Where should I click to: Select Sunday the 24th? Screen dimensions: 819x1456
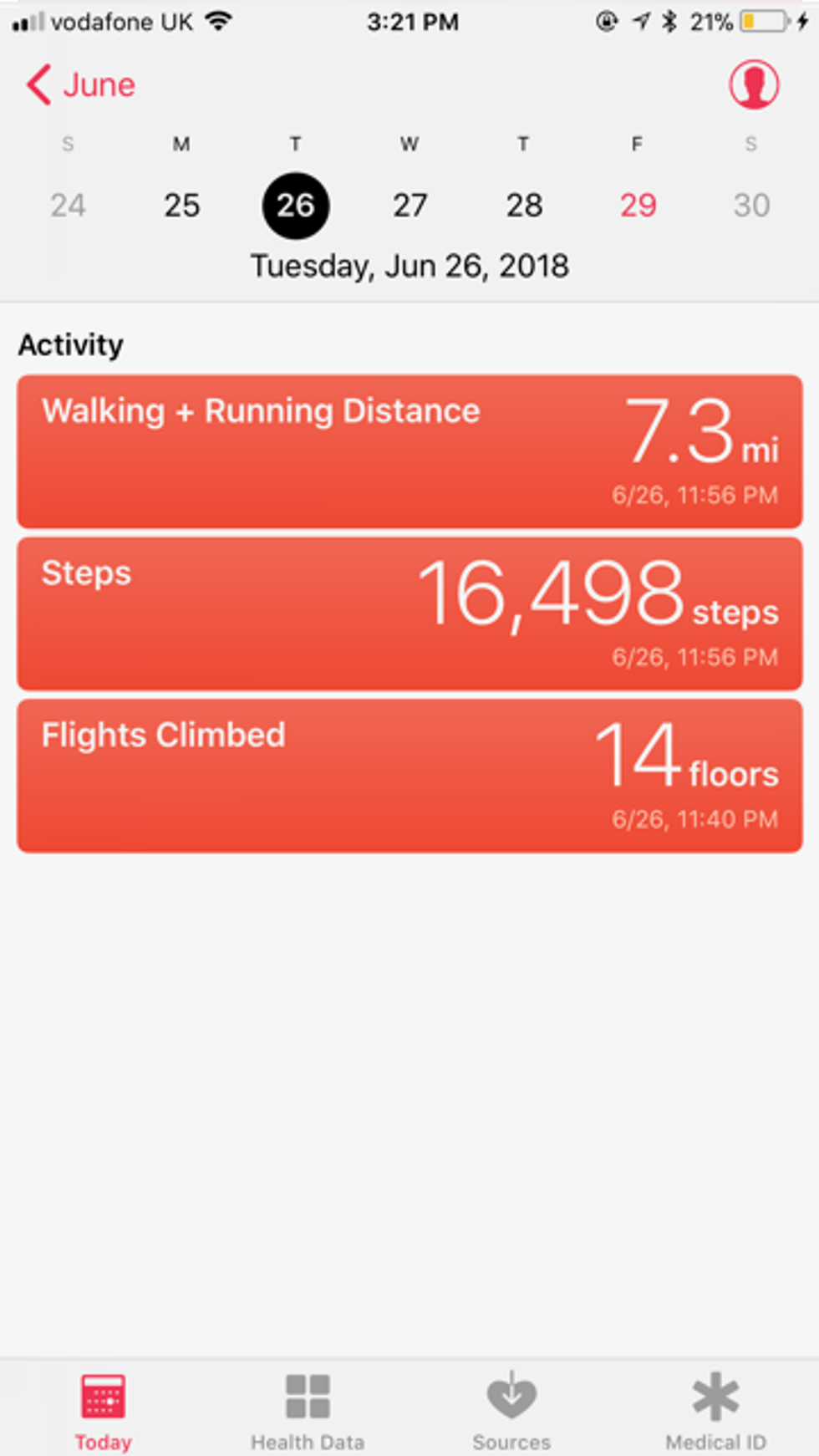(68, 205)
